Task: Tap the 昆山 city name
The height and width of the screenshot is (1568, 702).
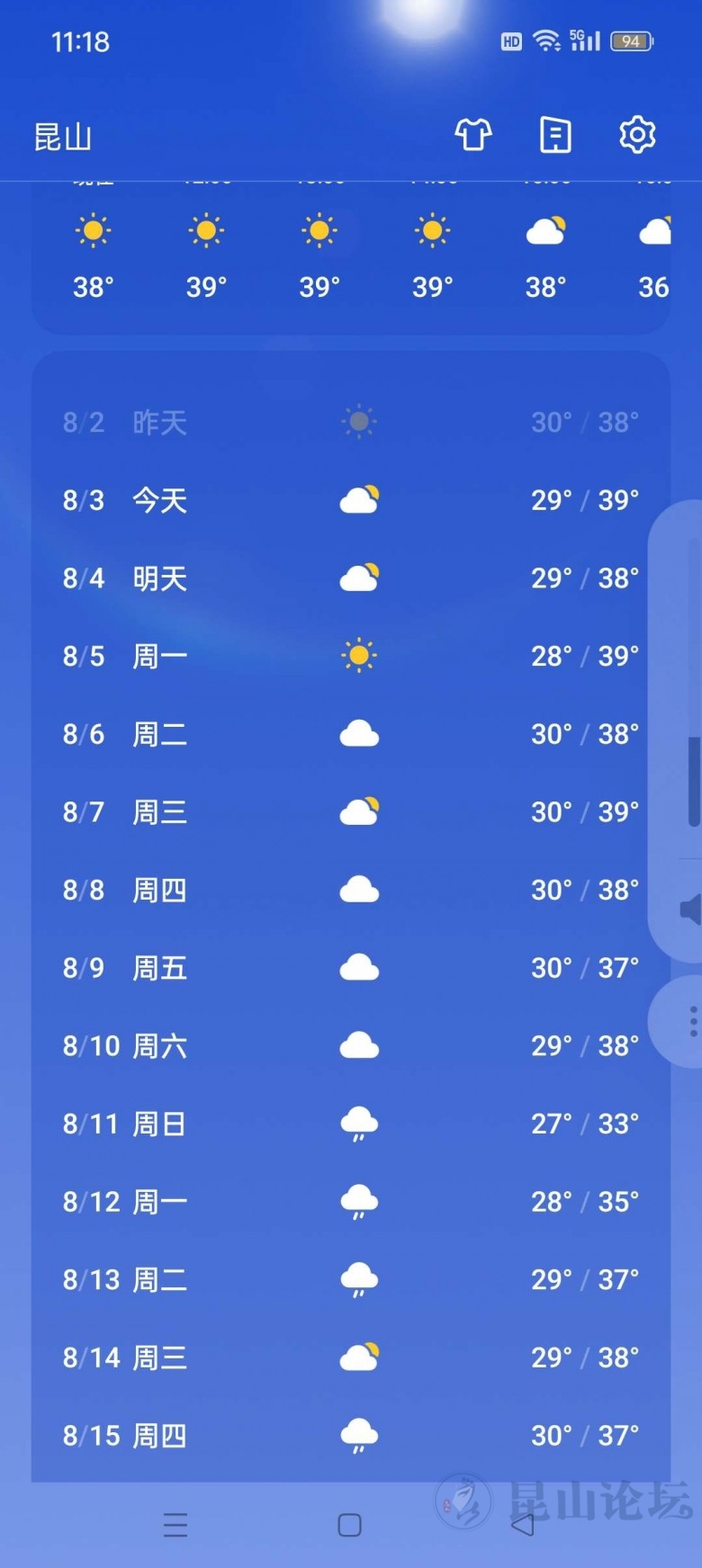Action: click(63, 137)
